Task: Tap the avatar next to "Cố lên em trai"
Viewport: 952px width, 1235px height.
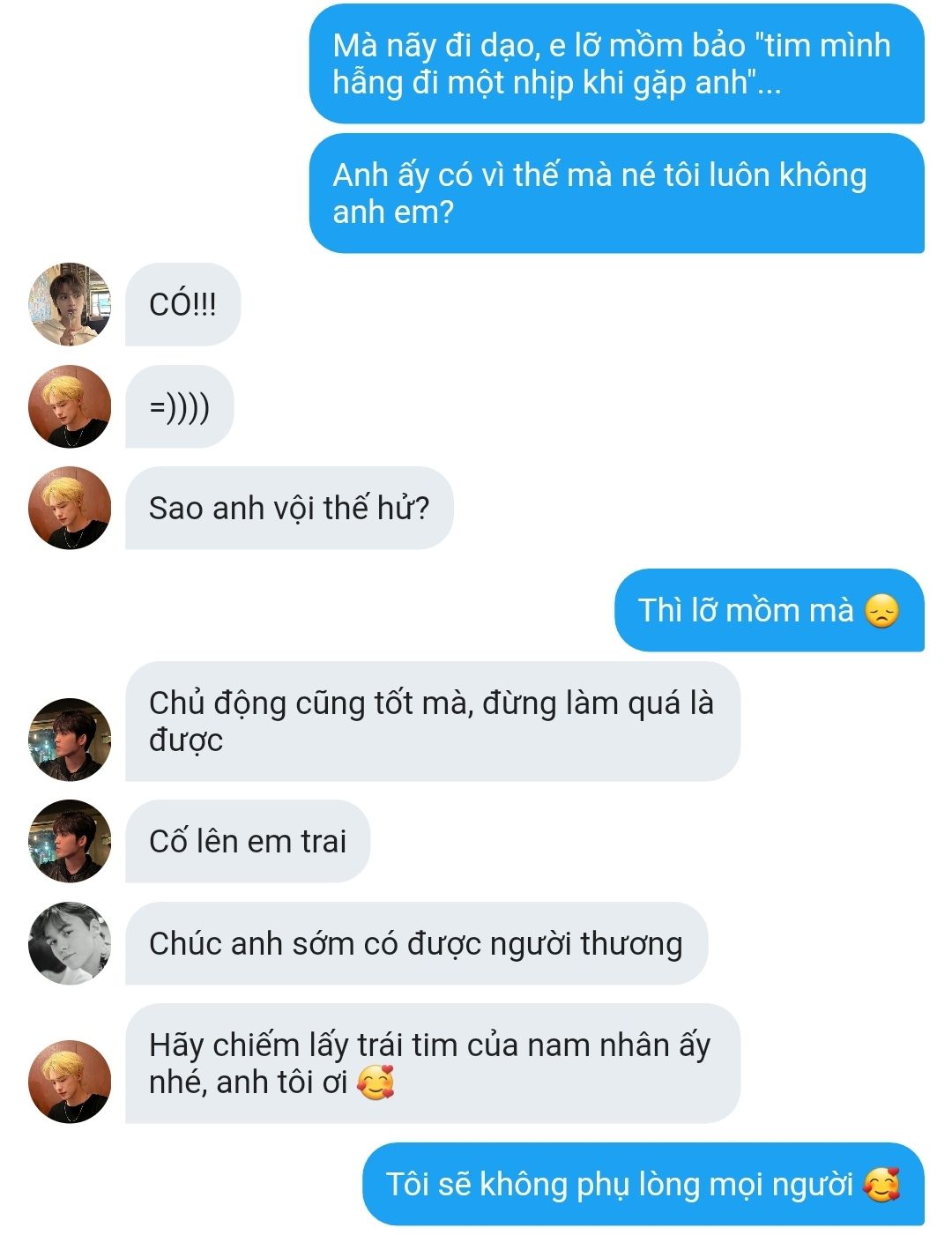Action: 70,841
